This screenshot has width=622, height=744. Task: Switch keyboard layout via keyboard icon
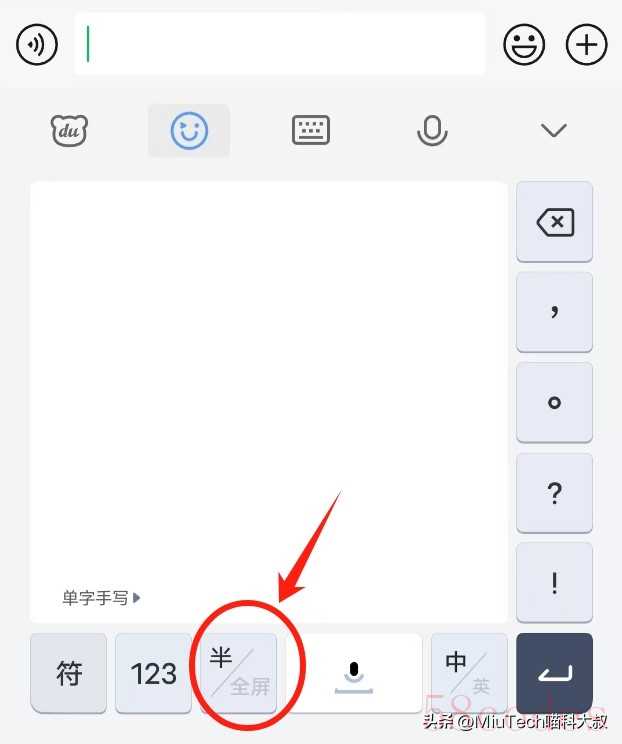(311, 130)
